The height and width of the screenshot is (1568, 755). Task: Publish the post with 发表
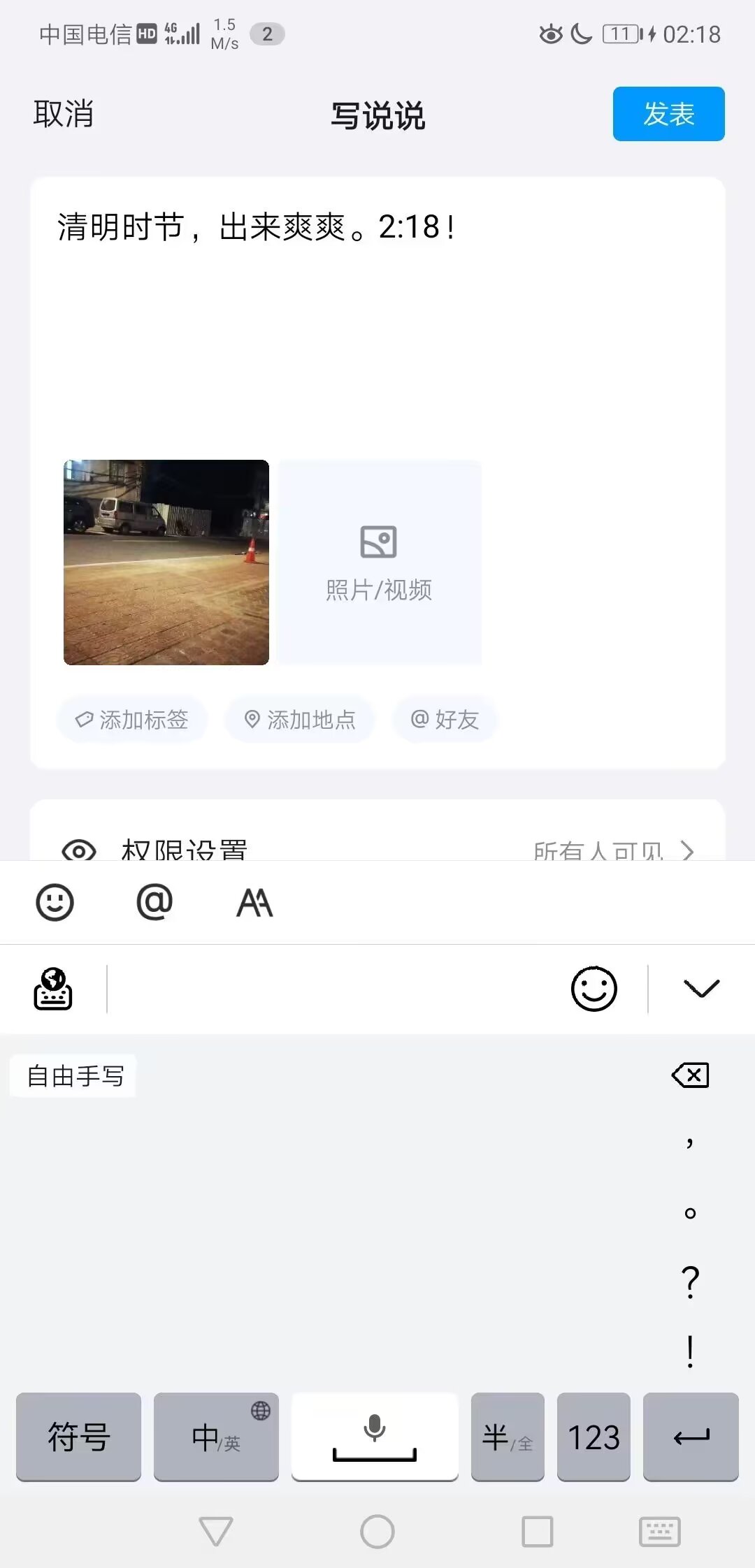(x=668, y=114)
